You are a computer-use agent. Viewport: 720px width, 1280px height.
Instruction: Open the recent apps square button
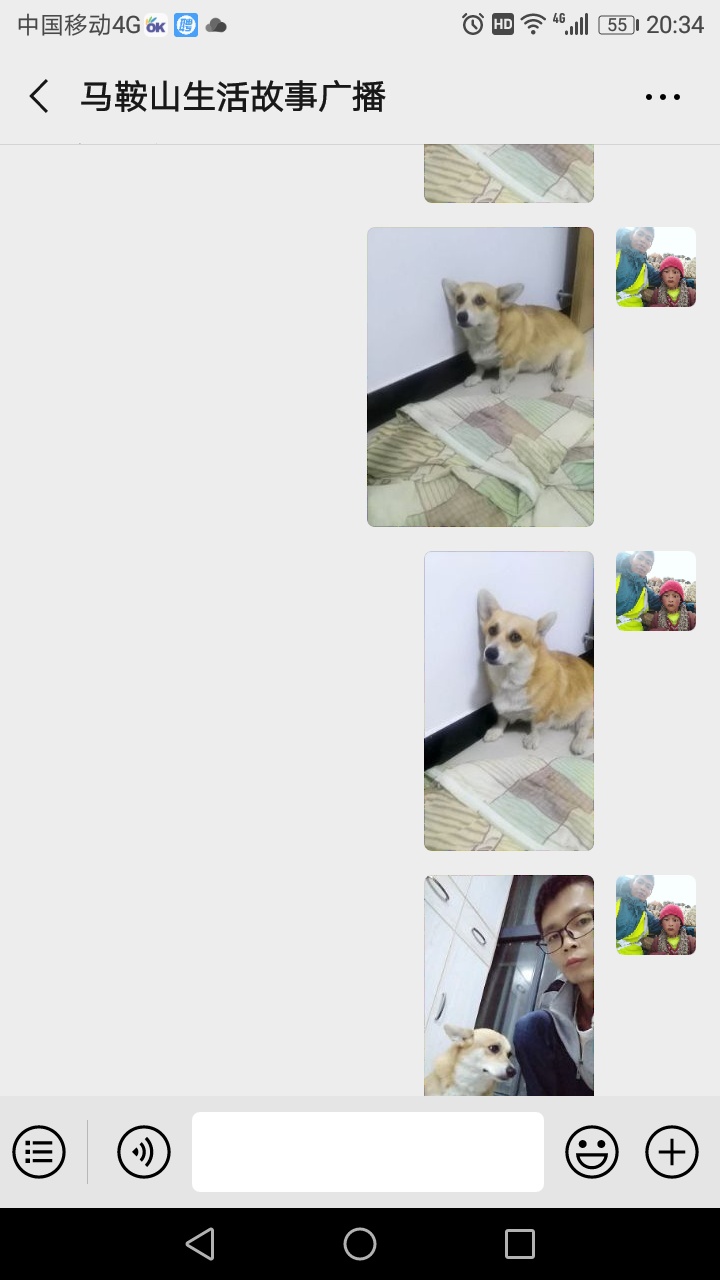point(520,1244)
